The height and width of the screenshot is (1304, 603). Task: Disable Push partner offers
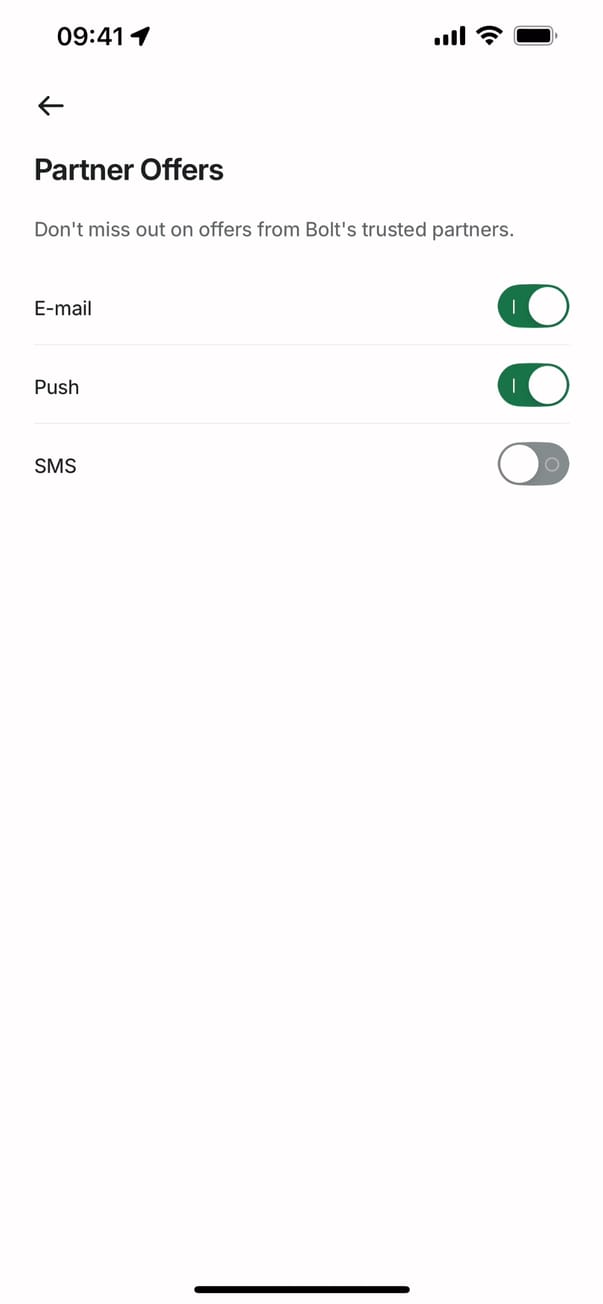532,386
